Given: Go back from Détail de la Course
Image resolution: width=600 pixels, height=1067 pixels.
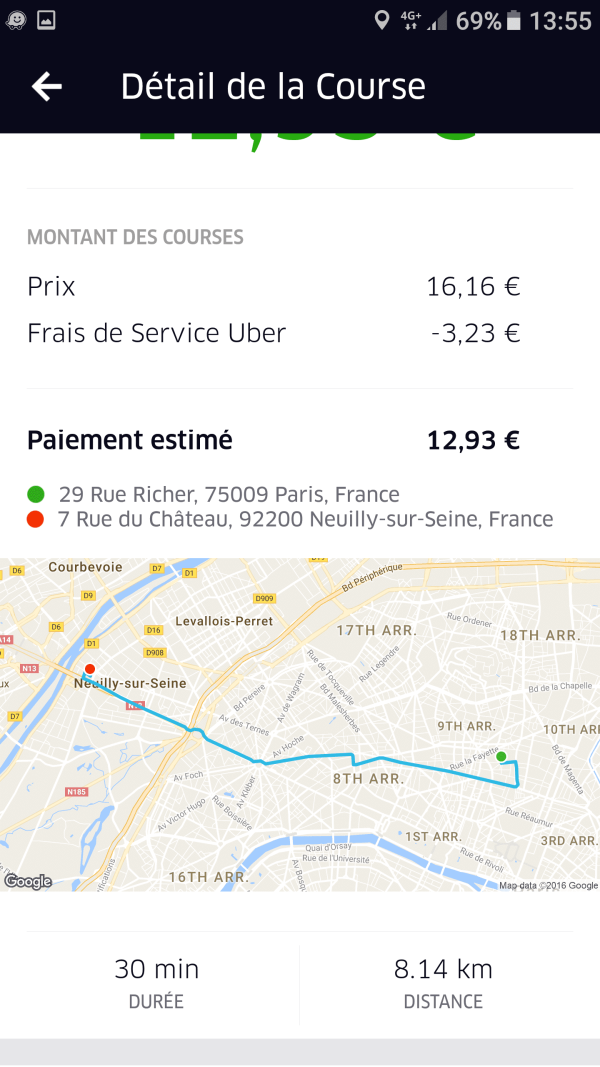Looking at the screenshot, I should tap(46, 87).
